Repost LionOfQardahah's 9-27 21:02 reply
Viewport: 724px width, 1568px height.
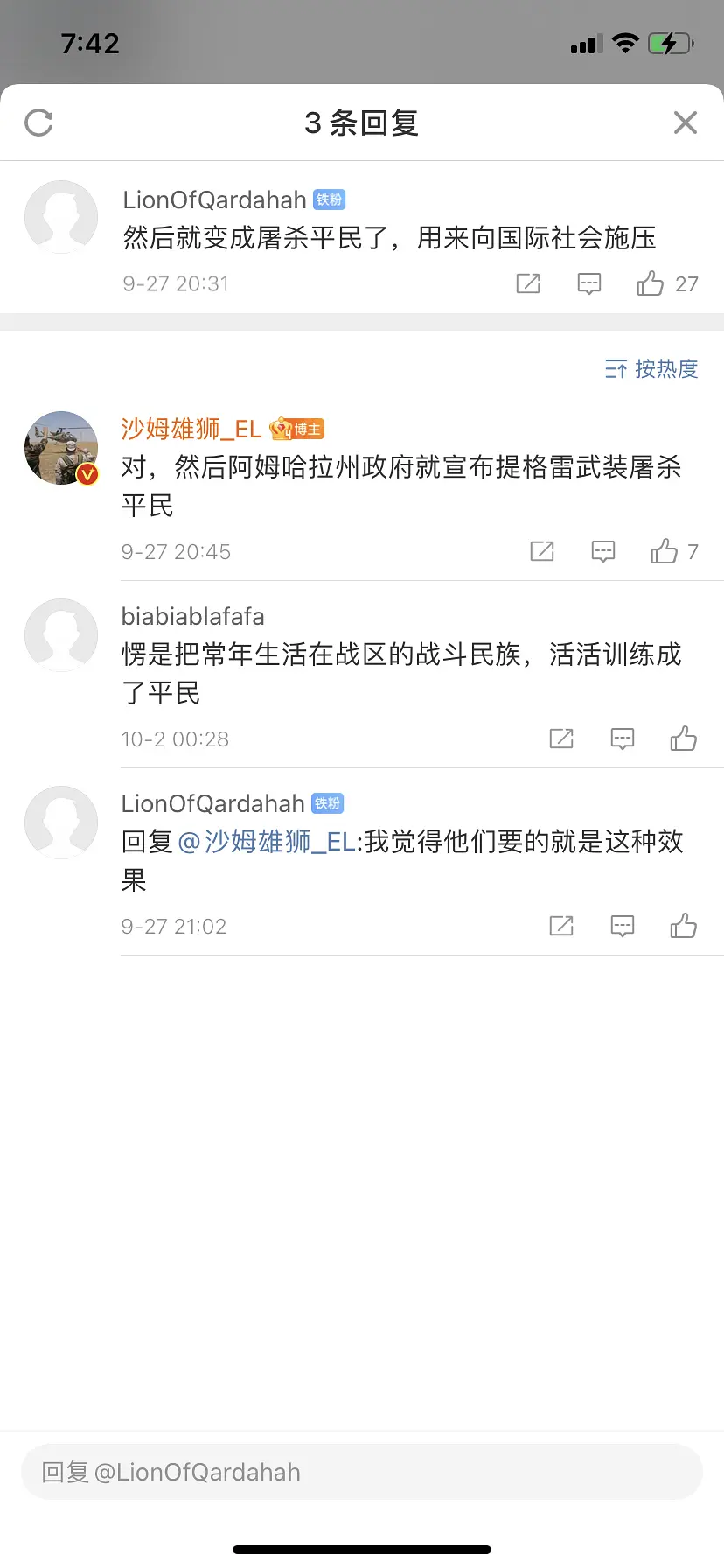click(x=561, y=926)
